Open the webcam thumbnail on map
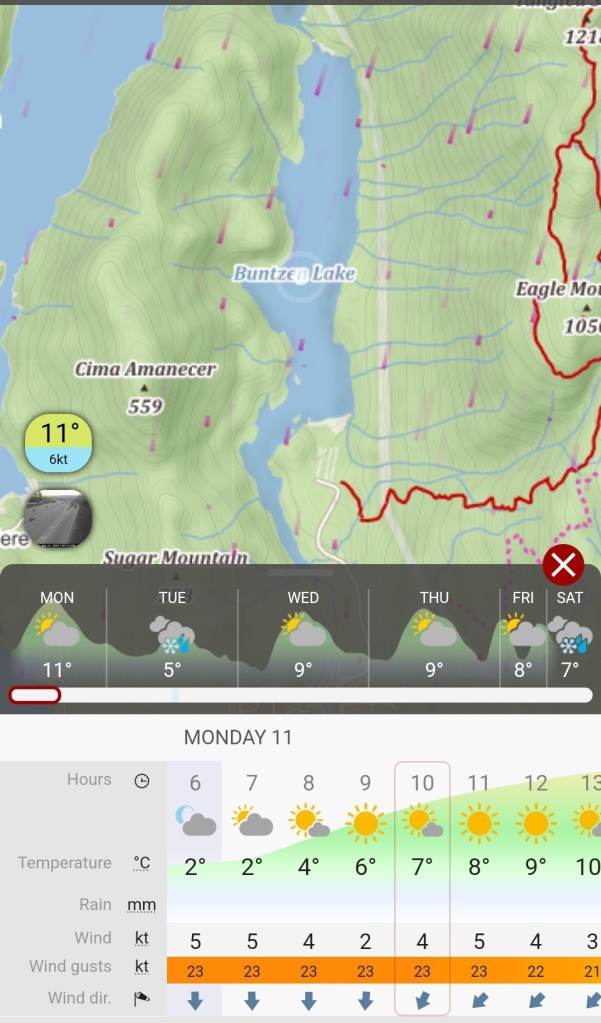 tap(58, 518)
